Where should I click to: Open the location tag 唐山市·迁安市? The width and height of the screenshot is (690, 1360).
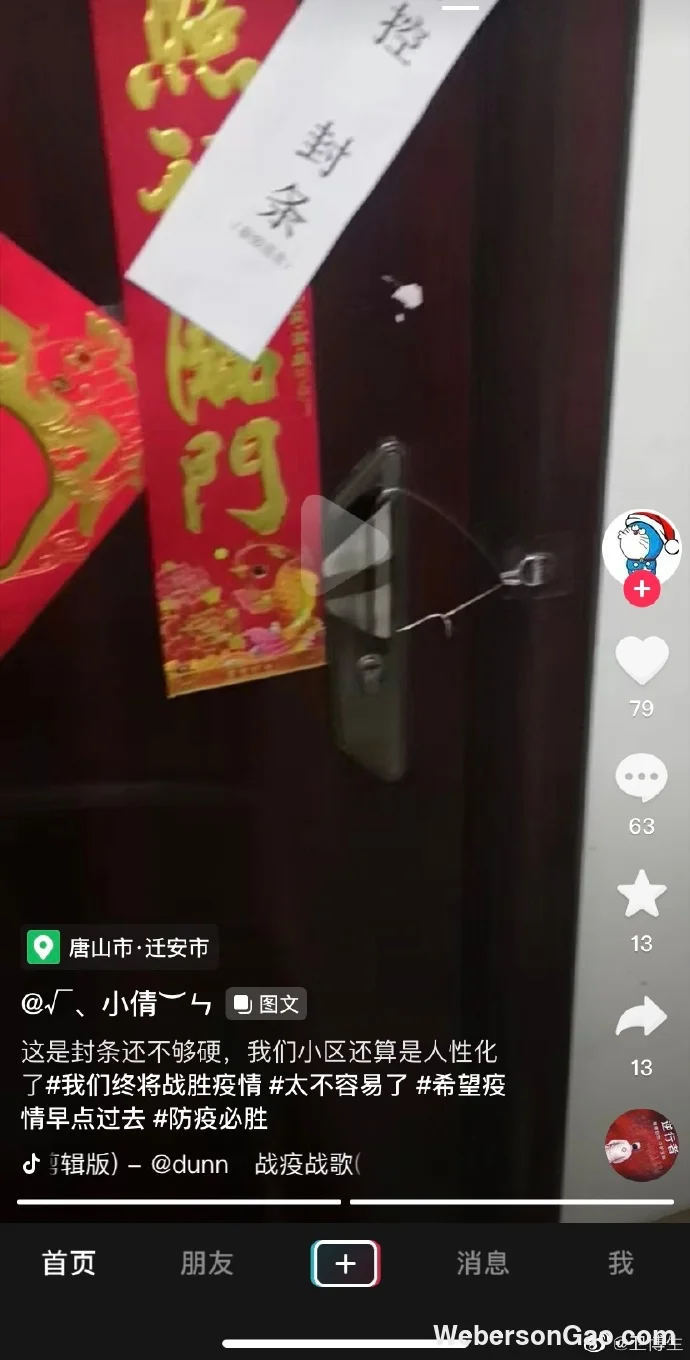(x=119, y=947)
